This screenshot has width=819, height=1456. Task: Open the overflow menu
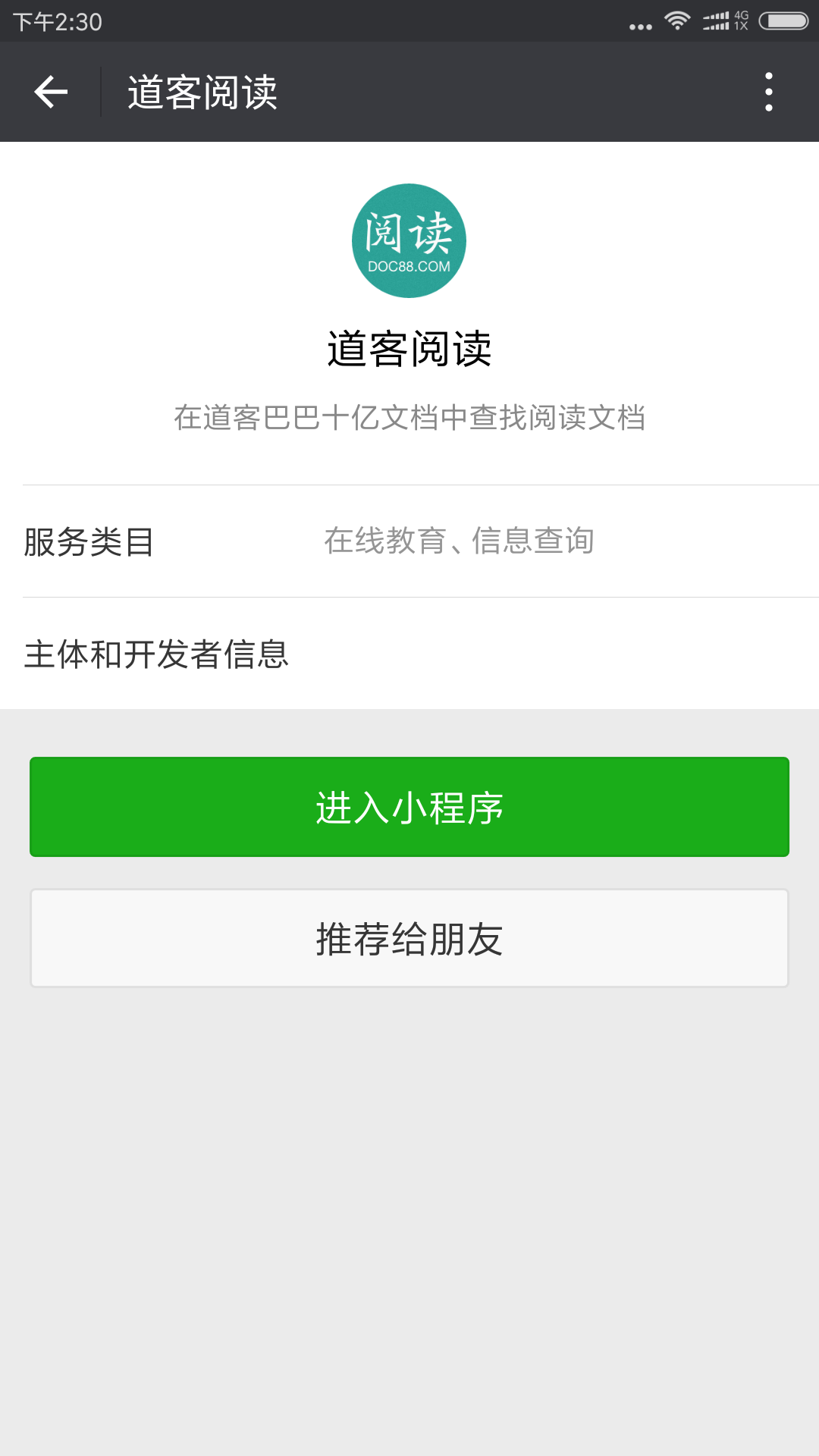point(768,92)
